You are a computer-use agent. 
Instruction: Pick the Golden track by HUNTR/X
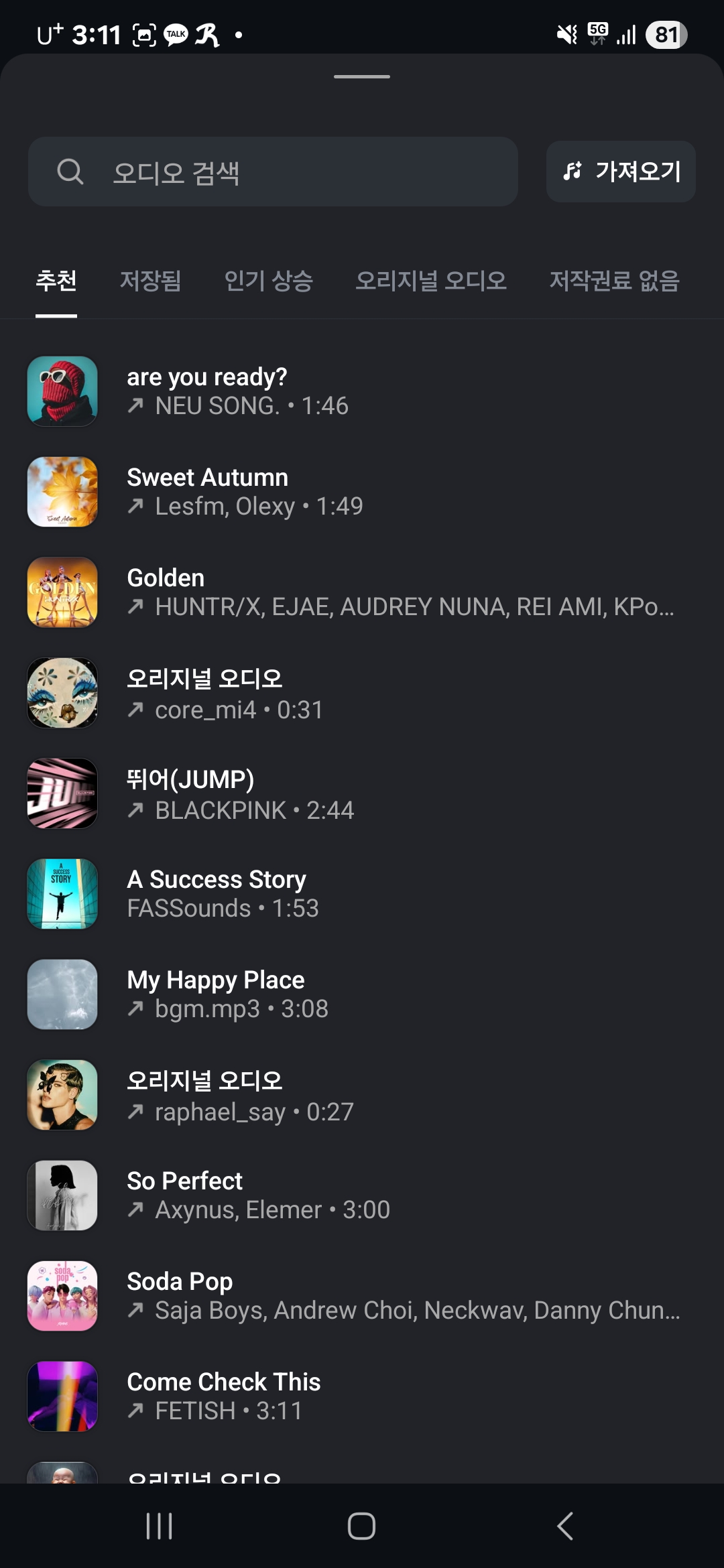click(x=362, y=592)
